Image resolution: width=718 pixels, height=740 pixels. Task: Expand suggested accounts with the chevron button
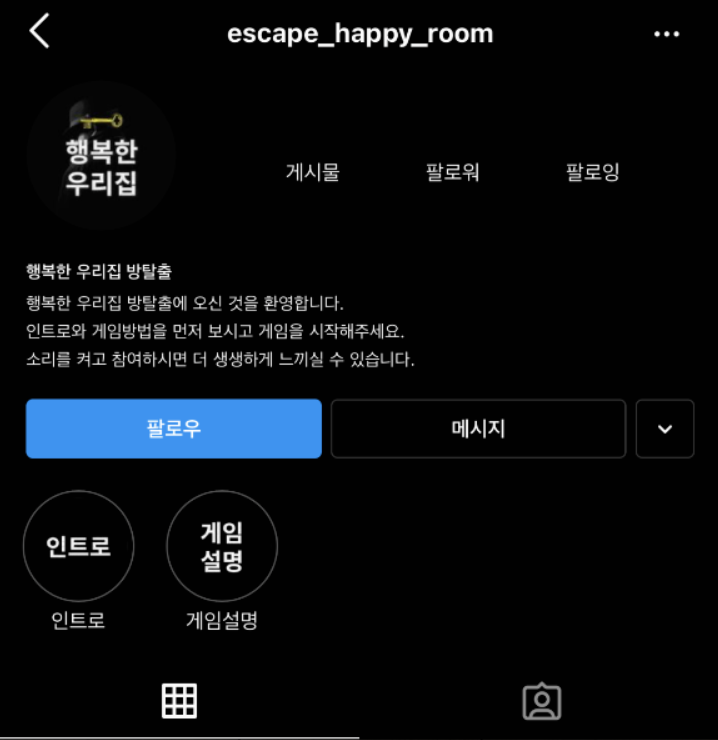[x=664, y=429]
